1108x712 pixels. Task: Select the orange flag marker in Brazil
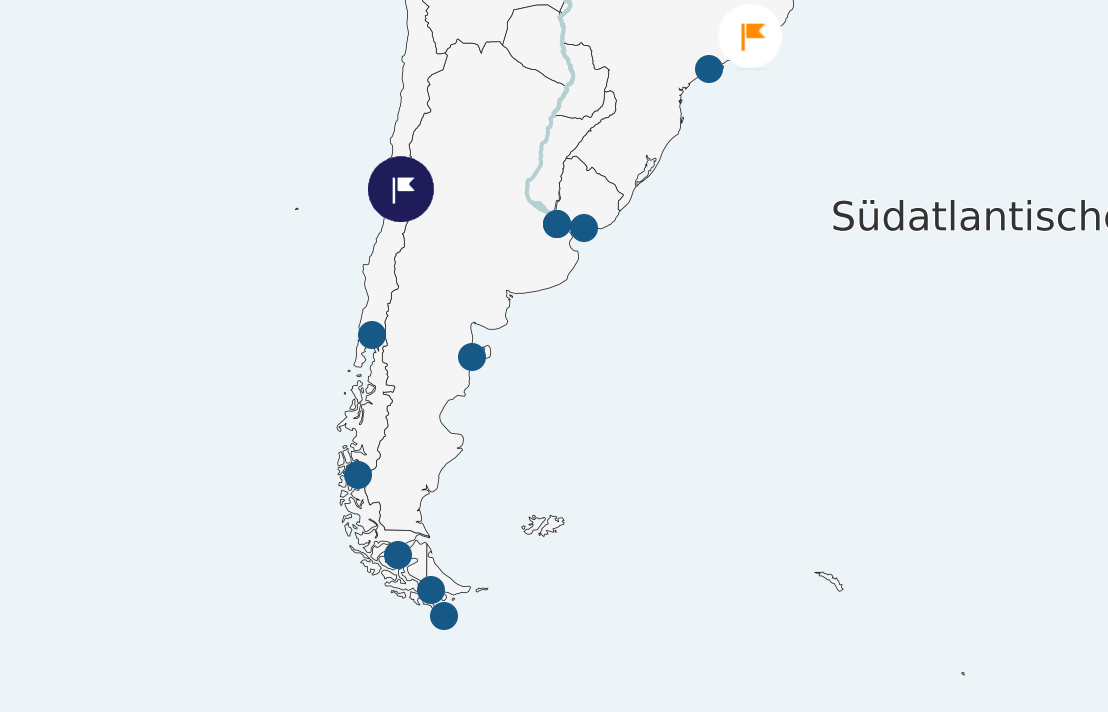pyautogui.click(x=750, y=36)
